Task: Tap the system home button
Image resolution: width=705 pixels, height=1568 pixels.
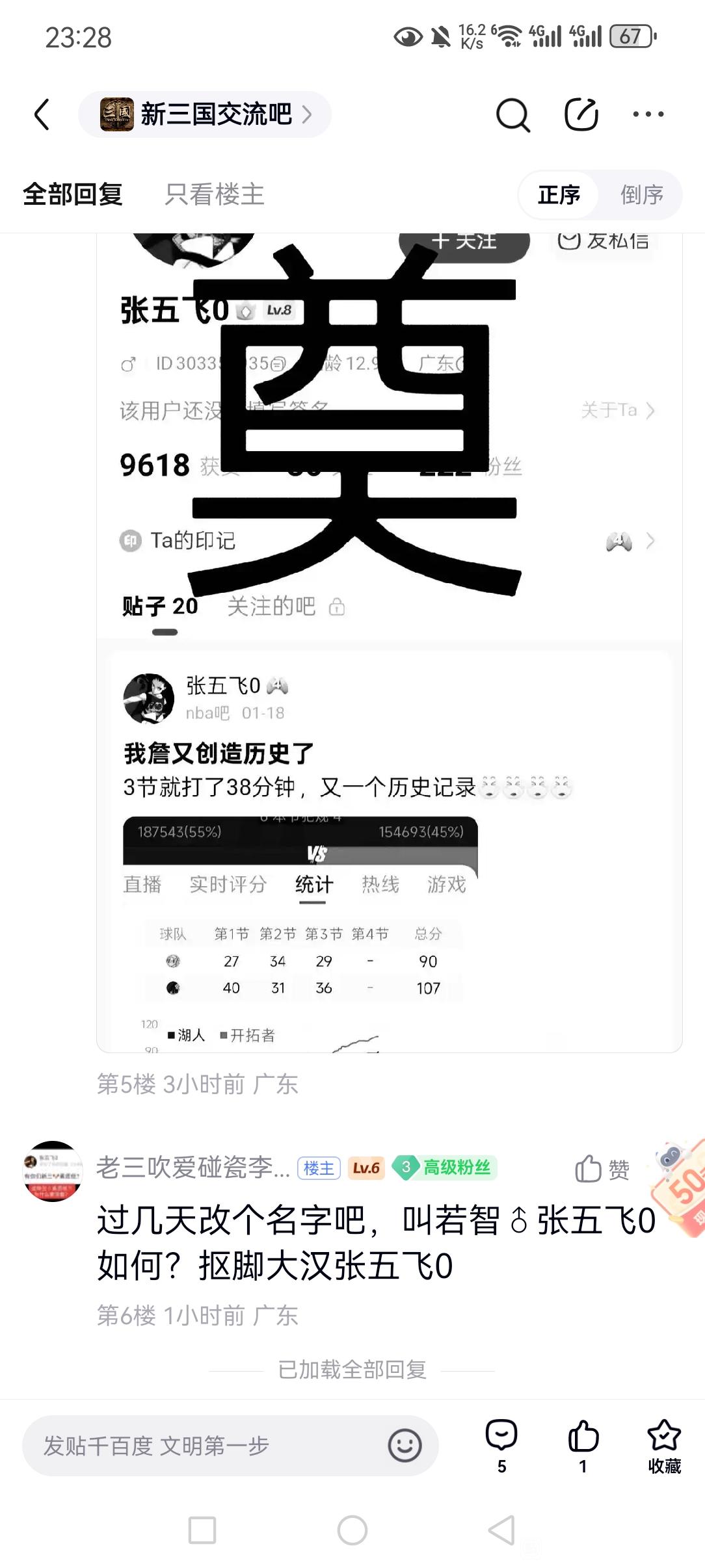Action: tap(352, 1530)
